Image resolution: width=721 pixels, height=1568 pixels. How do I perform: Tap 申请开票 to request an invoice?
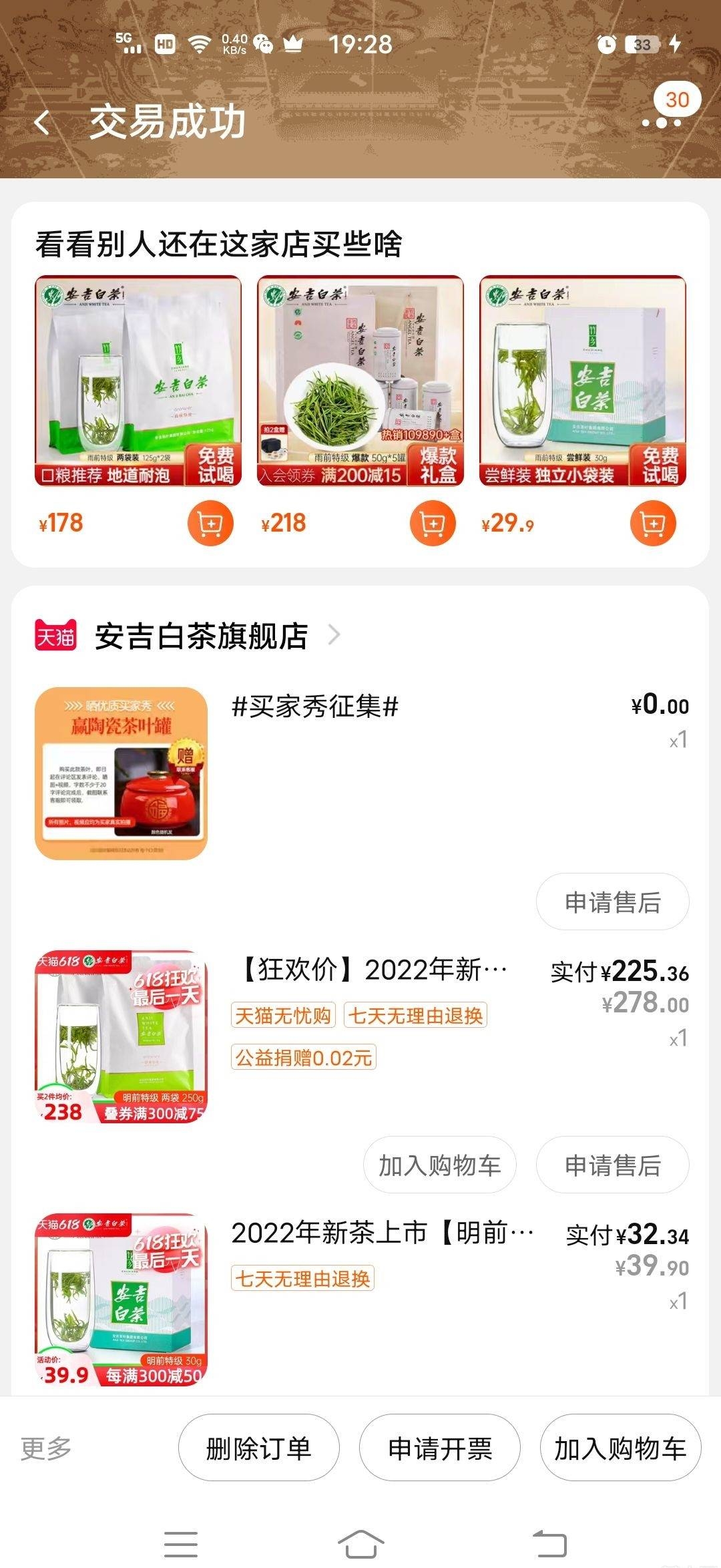tap(440, 1448)
